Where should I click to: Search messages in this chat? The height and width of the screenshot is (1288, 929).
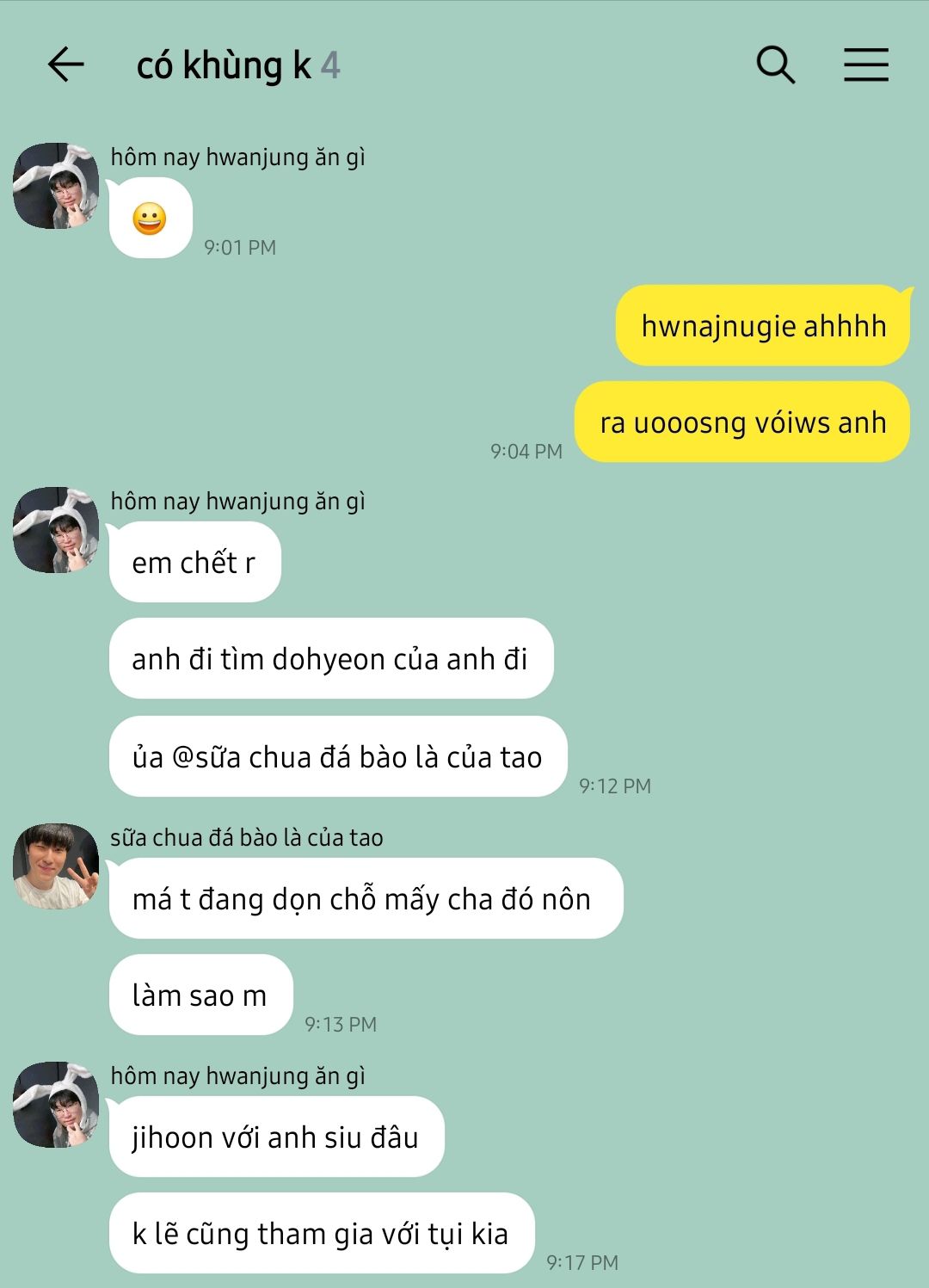[775, 65]
